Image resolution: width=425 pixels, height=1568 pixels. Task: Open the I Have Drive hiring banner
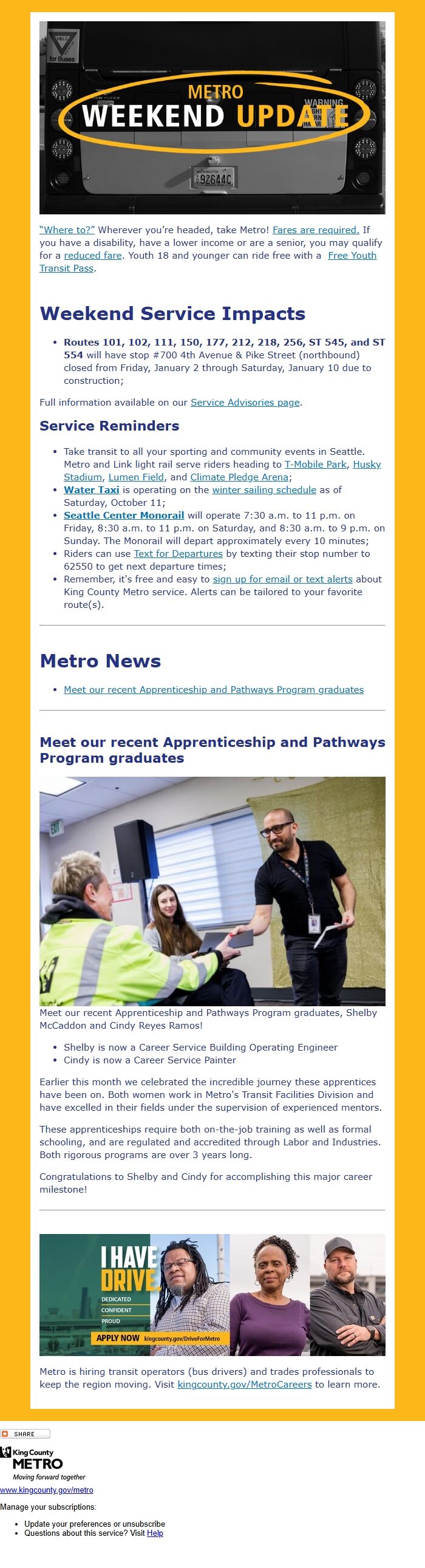click(212, 1295)
